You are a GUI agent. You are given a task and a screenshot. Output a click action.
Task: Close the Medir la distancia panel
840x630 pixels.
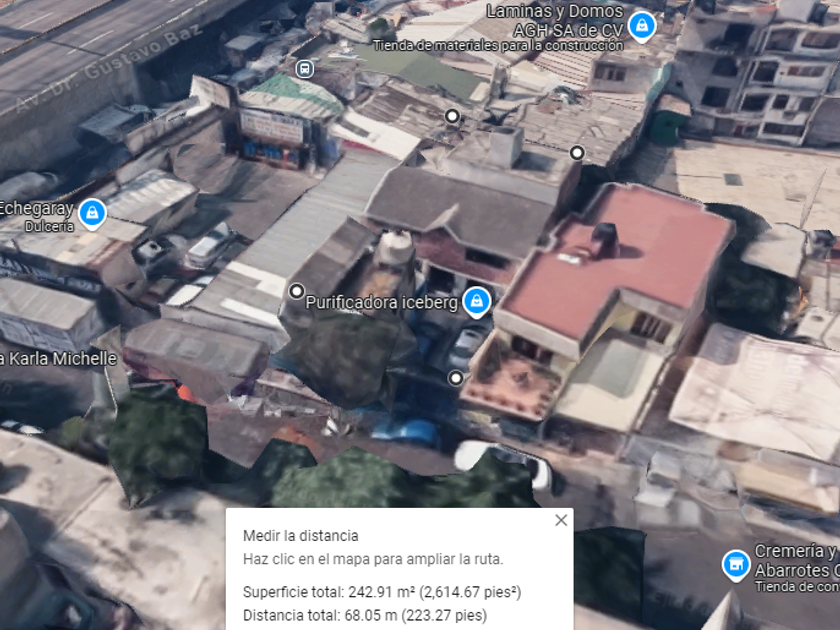561,520
